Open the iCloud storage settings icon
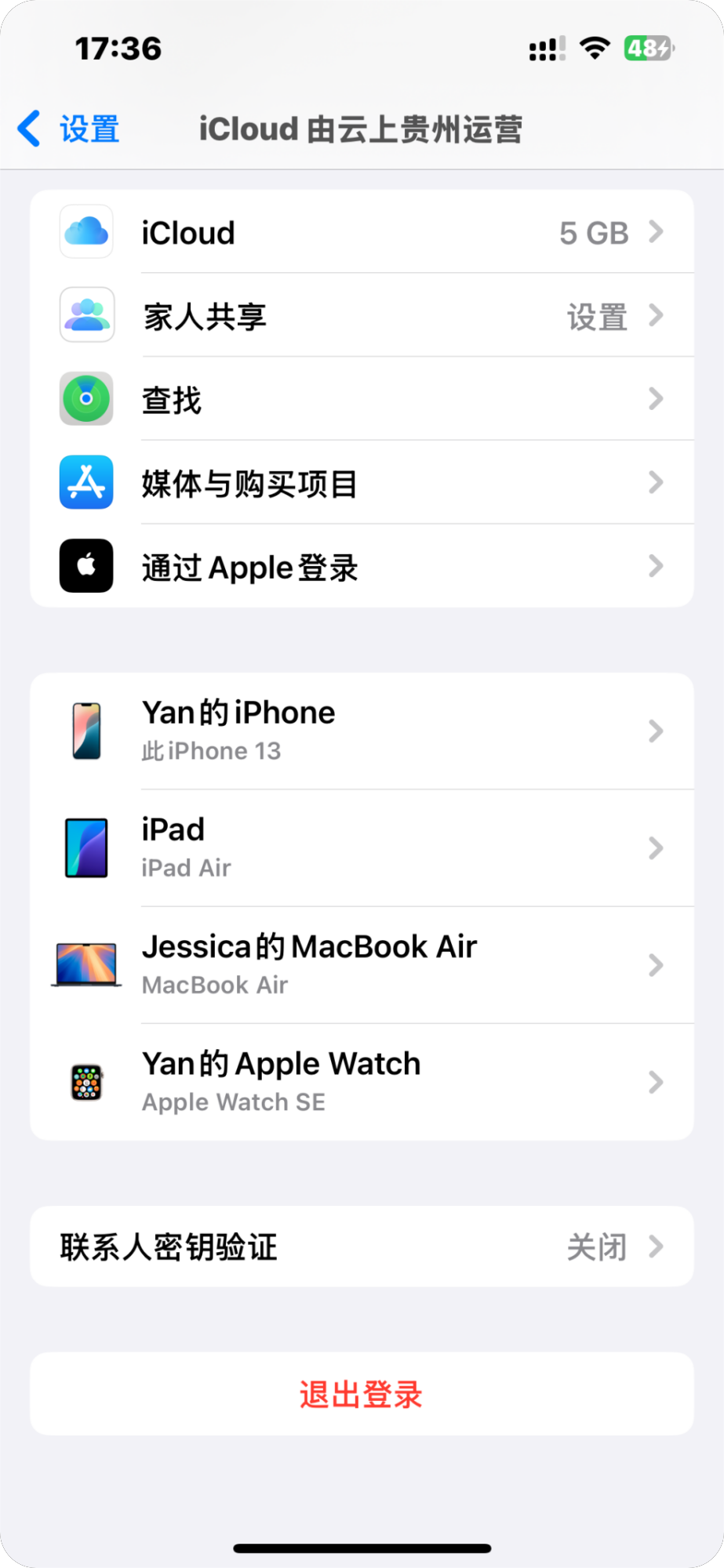 point(86,231)
